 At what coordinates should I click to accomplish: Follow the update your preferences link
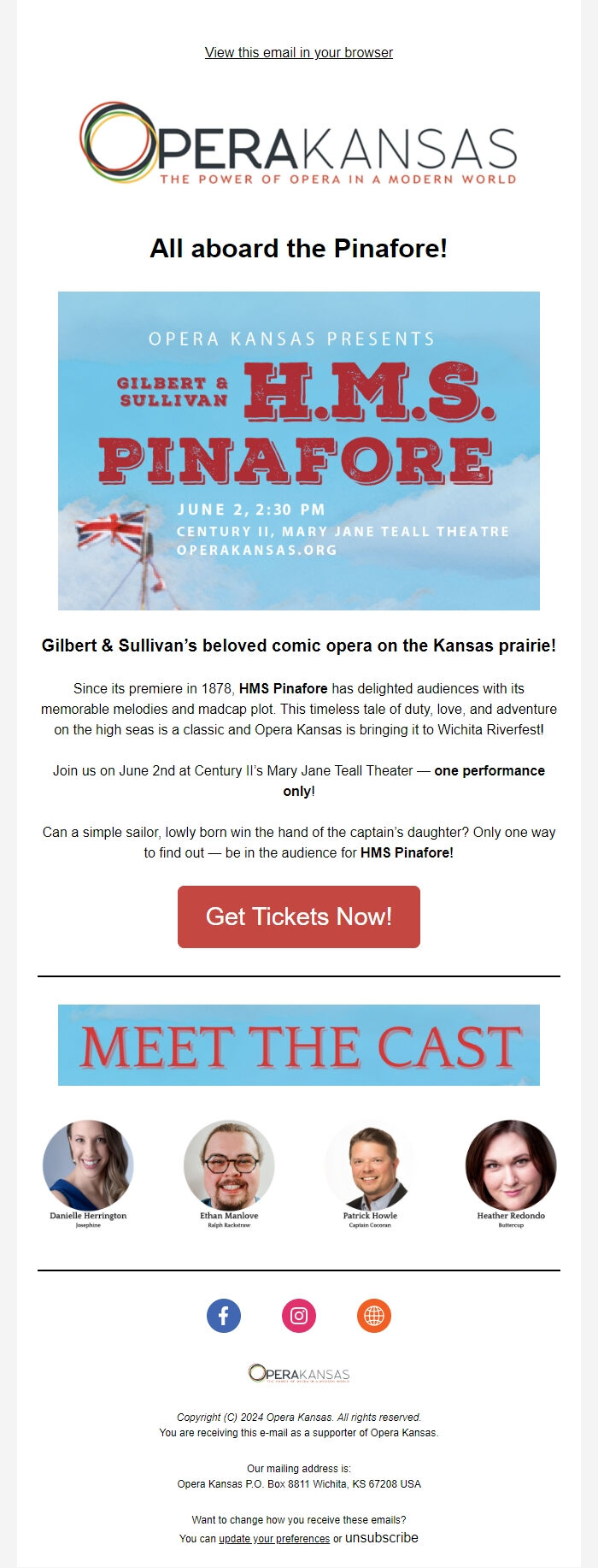(273, 1538)
